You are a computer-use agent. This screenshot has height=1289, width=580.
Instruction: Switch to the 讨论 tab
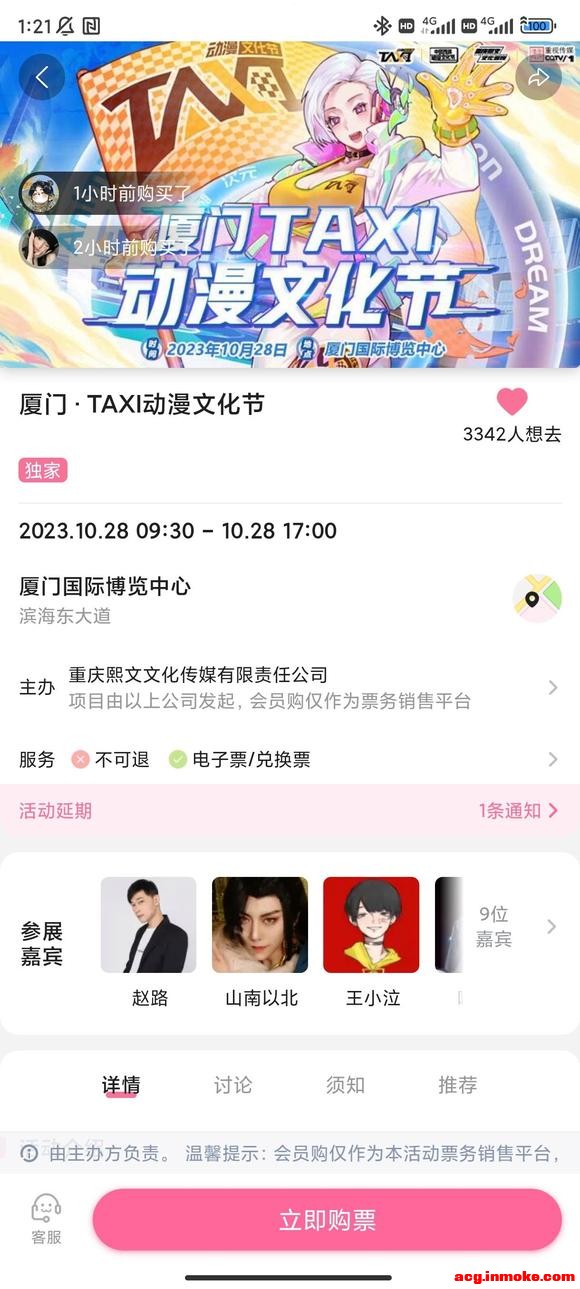click(x=233, y=1085)
